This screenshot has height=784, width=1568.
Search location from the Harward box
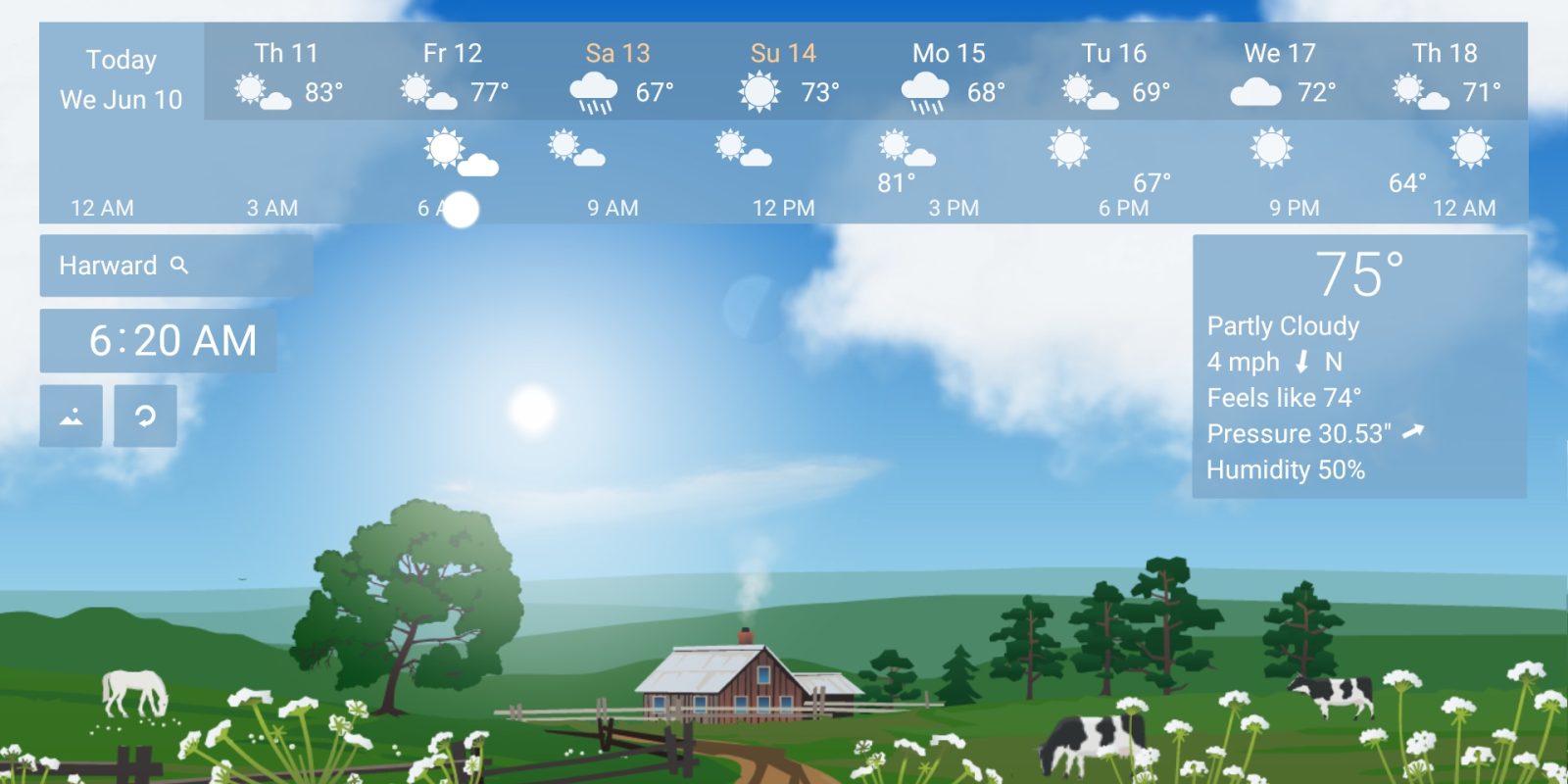coord(176,266)
